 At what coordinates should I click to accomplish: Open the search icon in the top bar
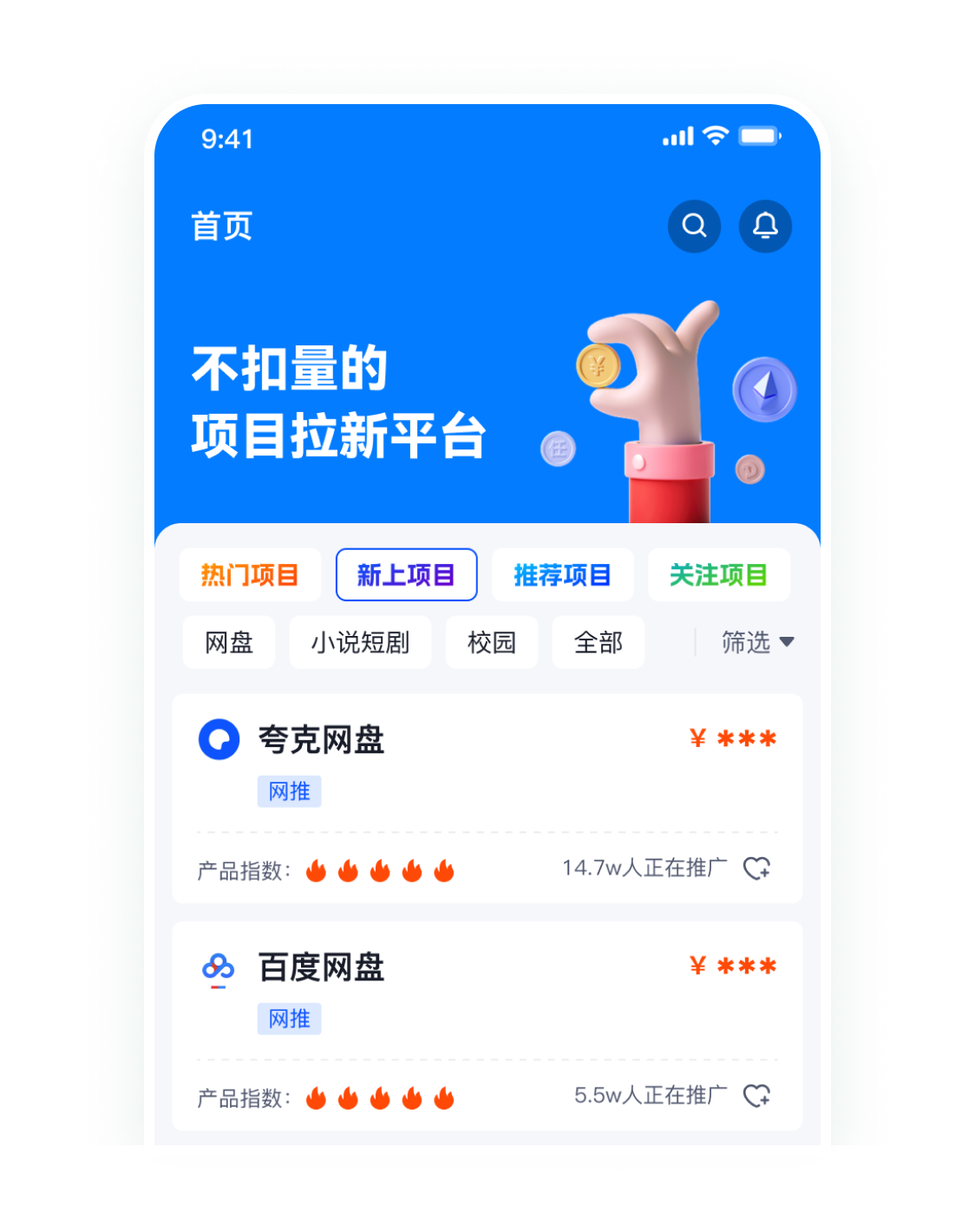pos(695,226)
